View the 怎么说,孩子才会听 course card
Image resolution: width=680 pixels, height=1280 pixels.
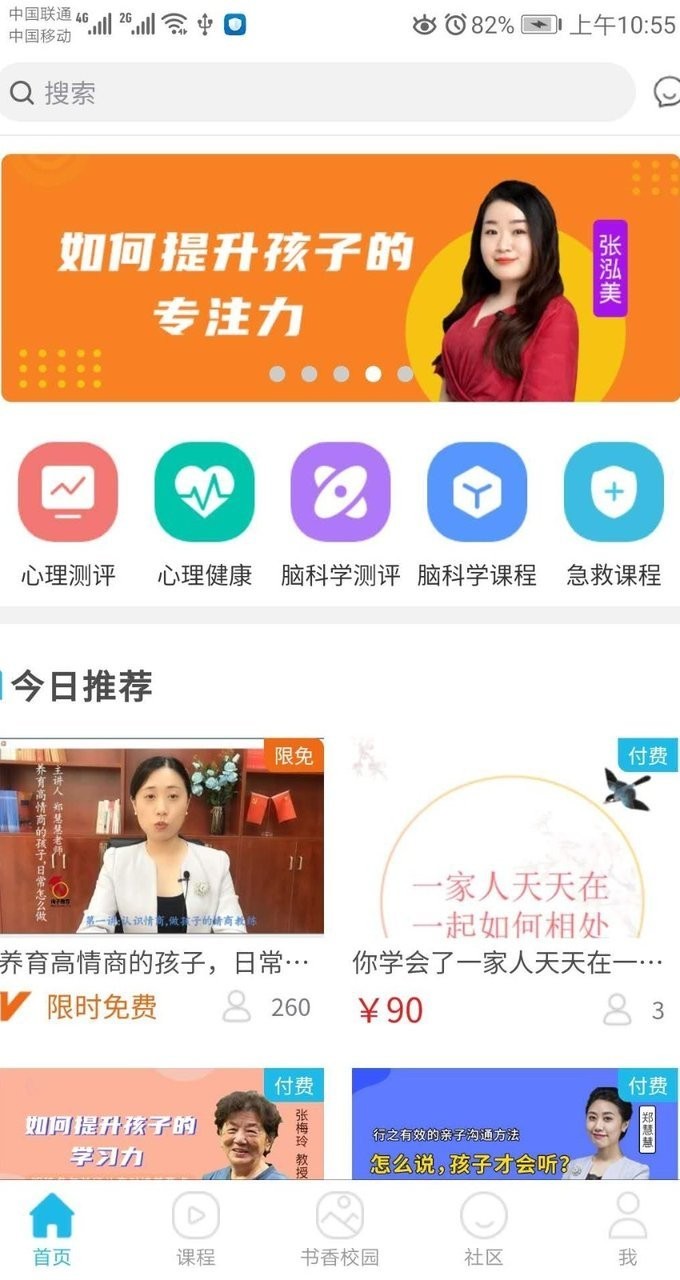(515, 1124)
